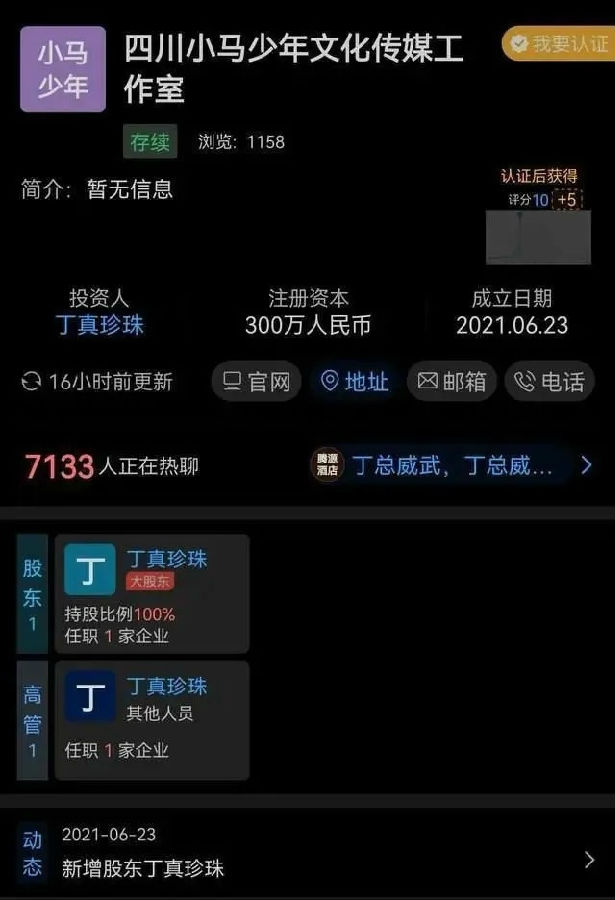Refresh the 16小时前更新 info
Screen dimensions: 615x900
pos(32,381)
